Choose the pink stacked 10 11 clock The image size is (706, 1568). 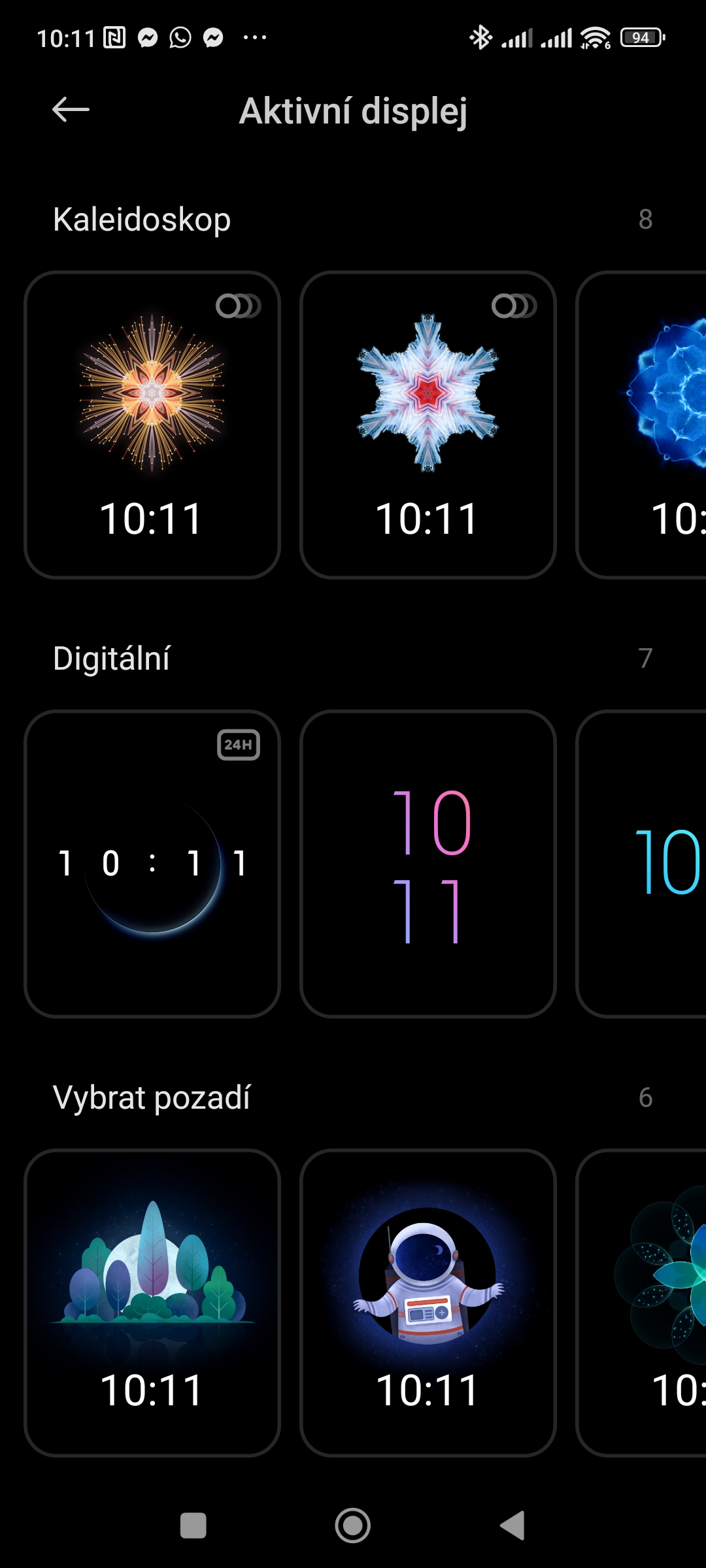coord(428,864)
